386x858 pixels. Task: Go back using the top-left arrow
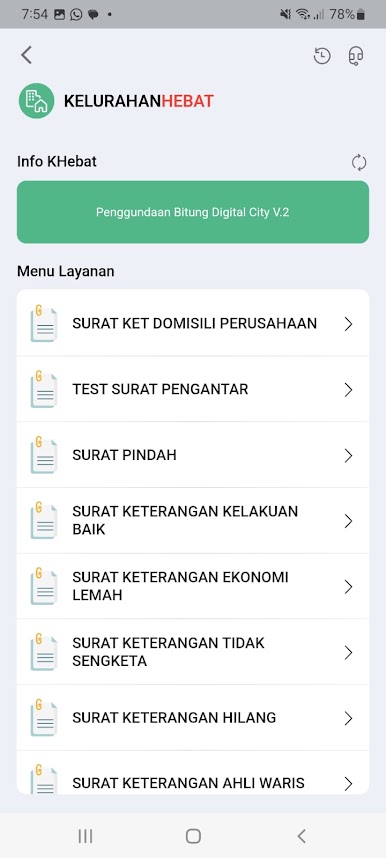click(x=26, y=55)
